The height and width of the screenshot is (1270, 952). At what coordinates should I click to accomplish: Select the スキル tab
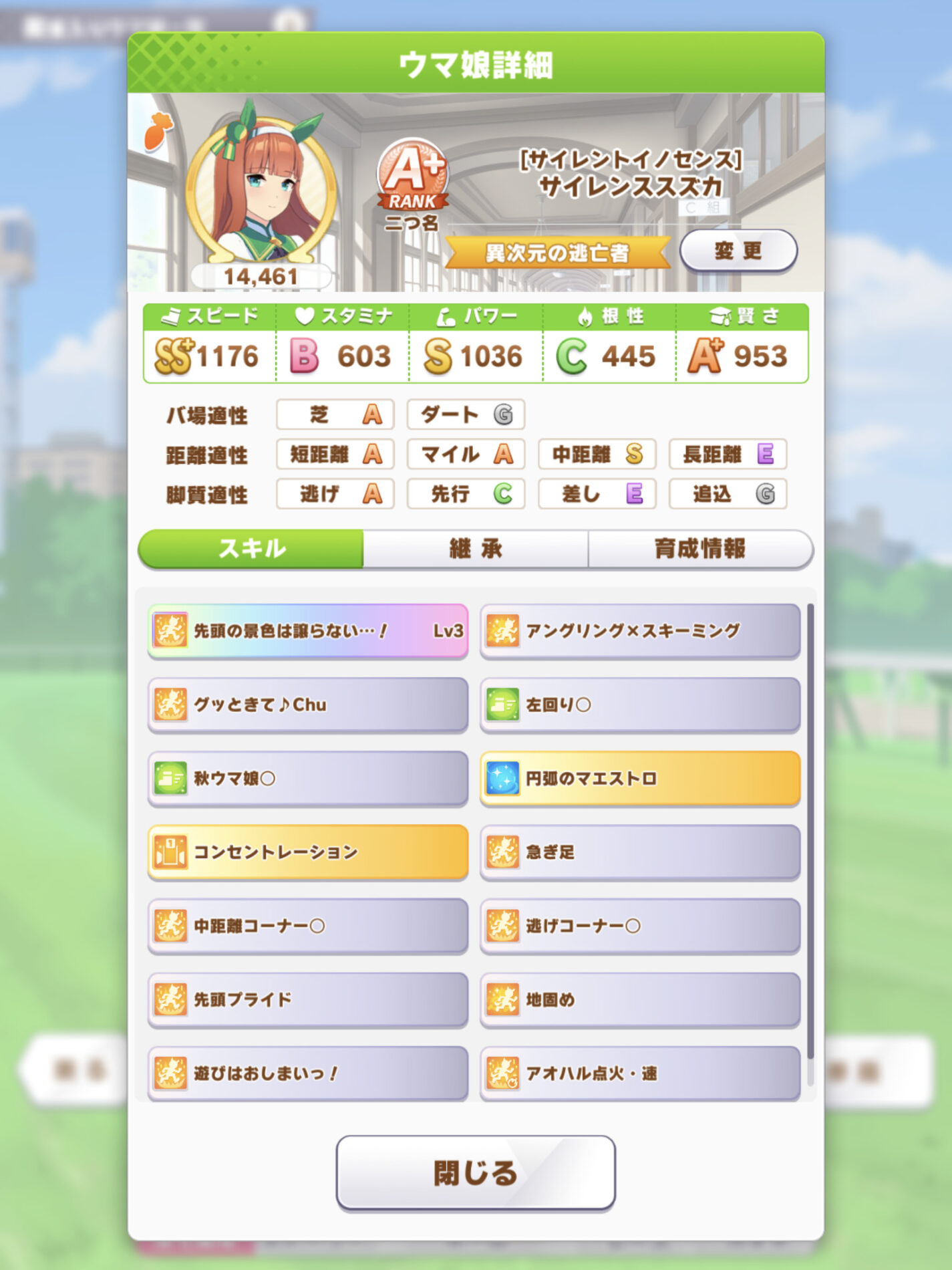coord(252,549)
